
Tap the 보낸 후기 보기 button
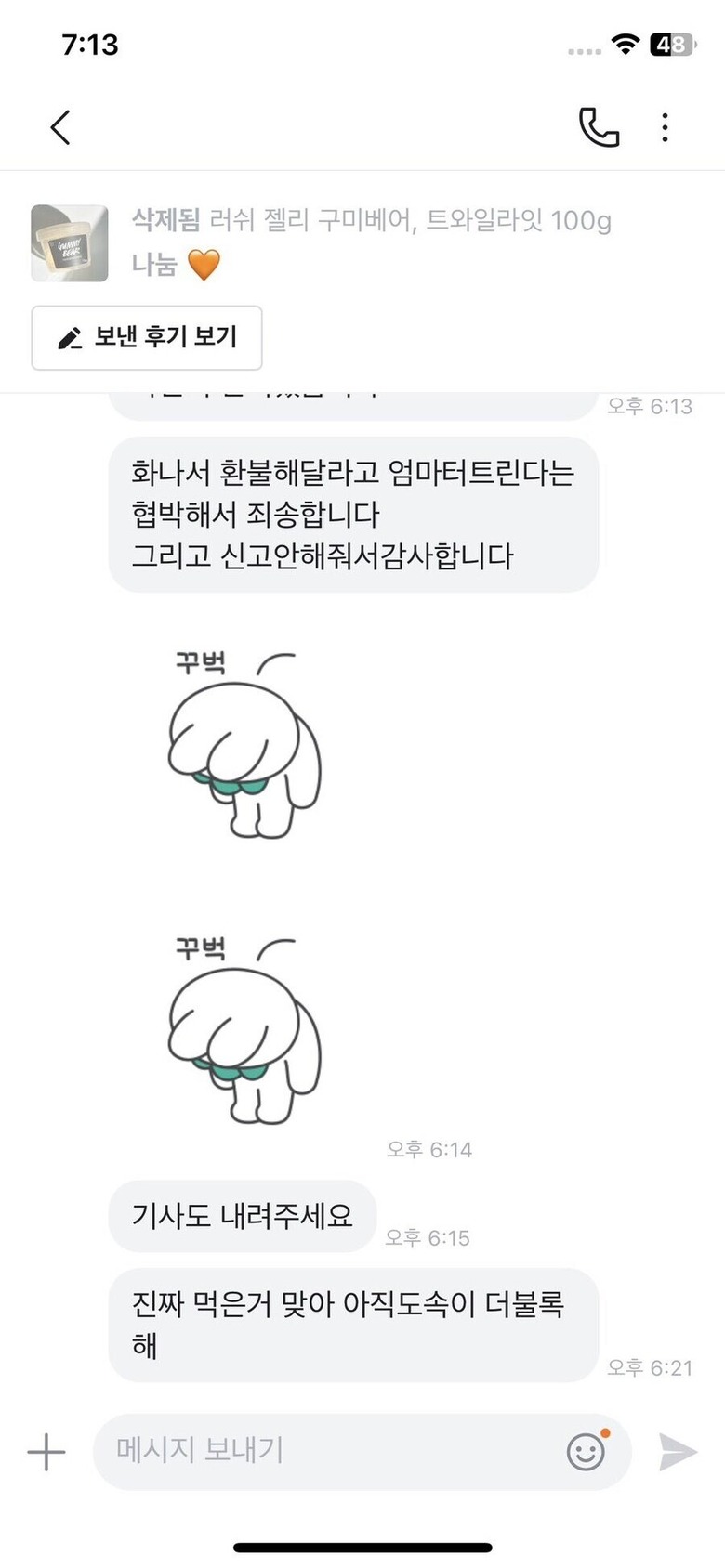point(147,337)
